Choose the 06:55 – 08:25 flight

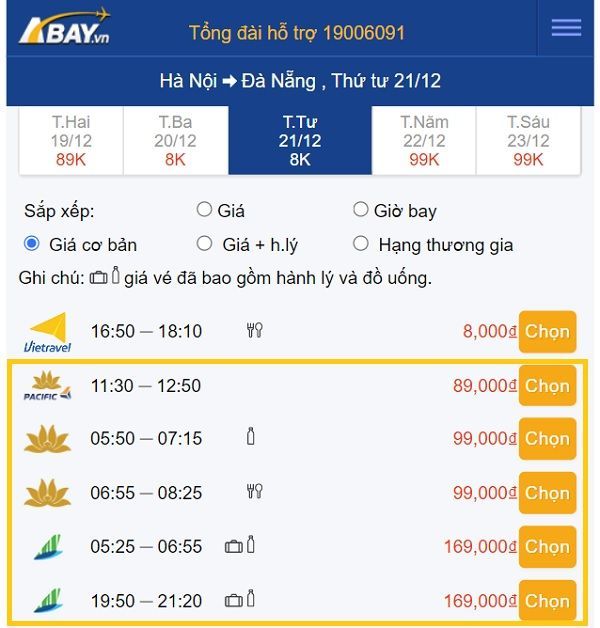click(x=547, y=493)
